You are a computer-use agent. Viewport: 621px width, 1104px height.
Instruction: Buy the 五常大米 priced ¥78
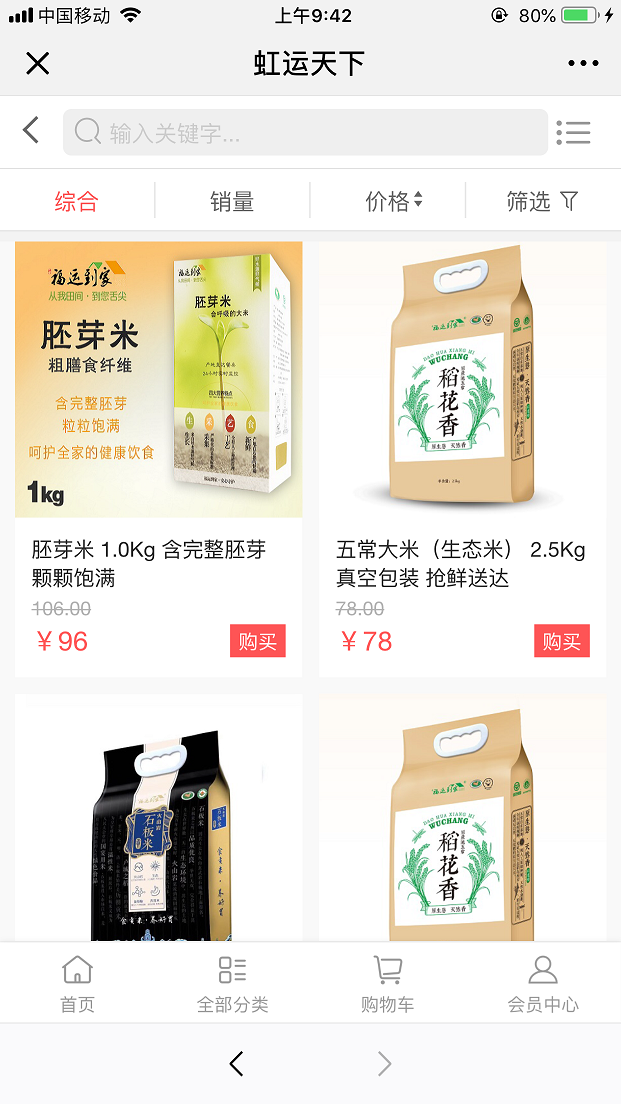coord(562,641)
